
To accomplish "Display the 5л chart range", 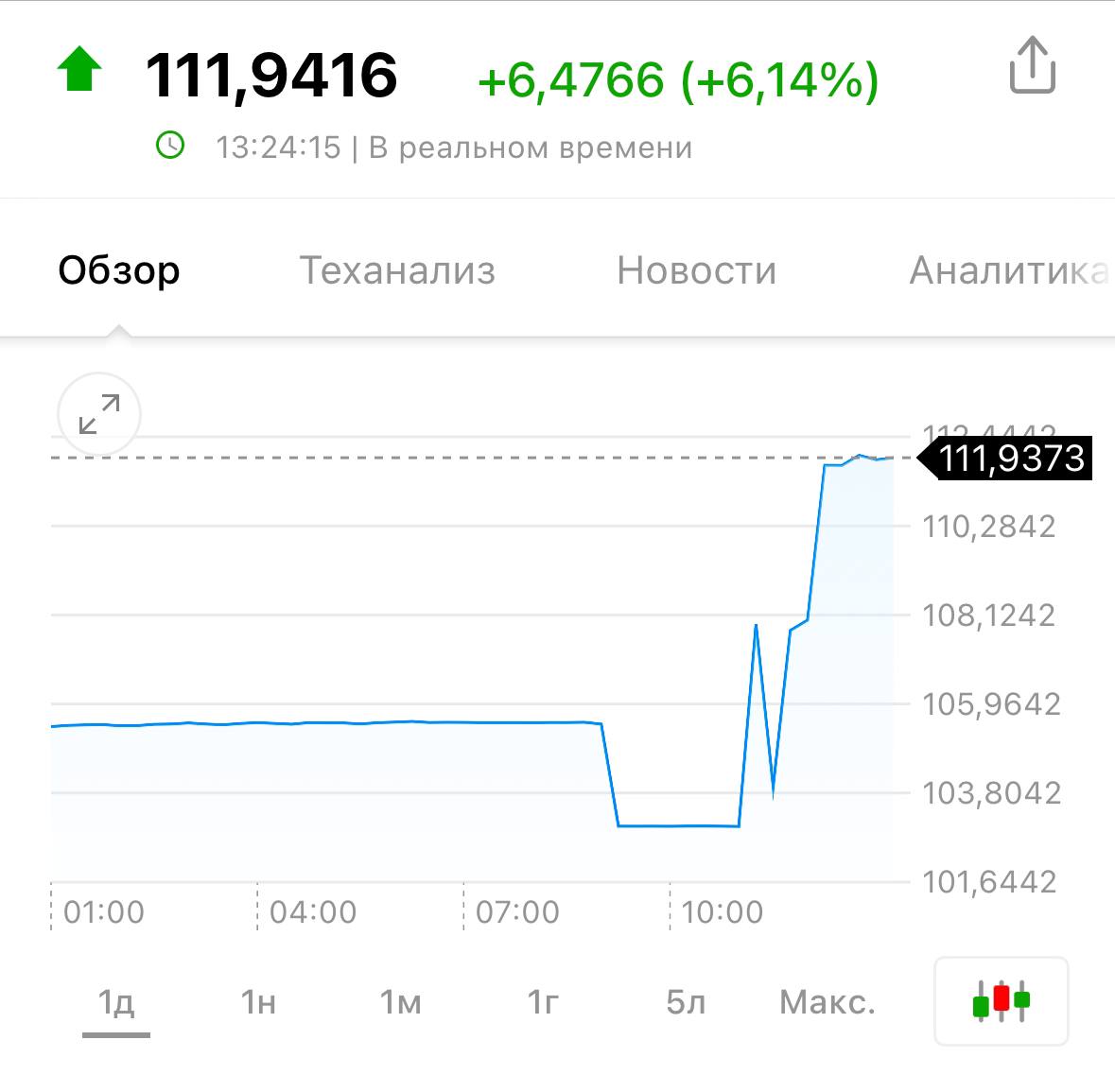I will pos(686,1001).
